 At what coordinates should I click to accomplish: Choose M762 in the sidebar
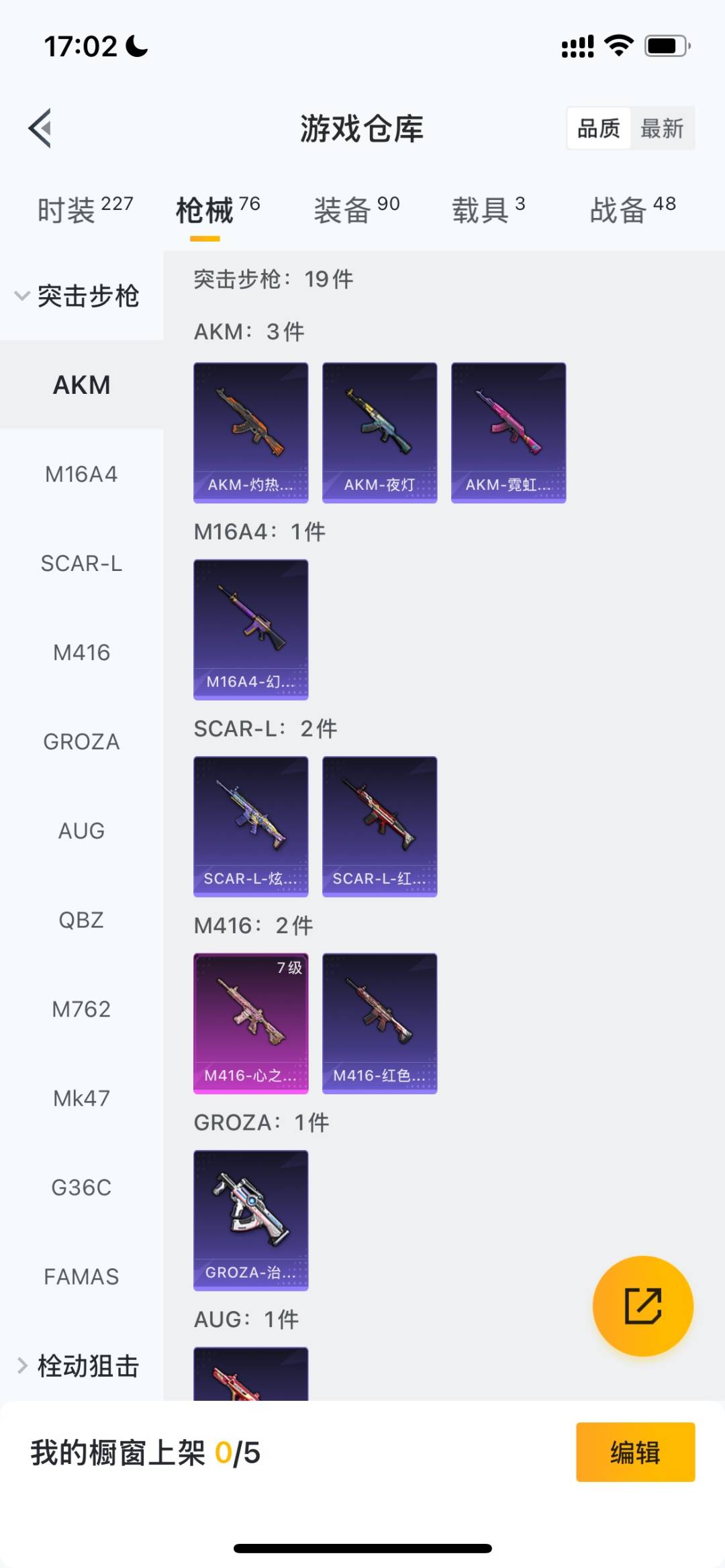pos(81,1009)
